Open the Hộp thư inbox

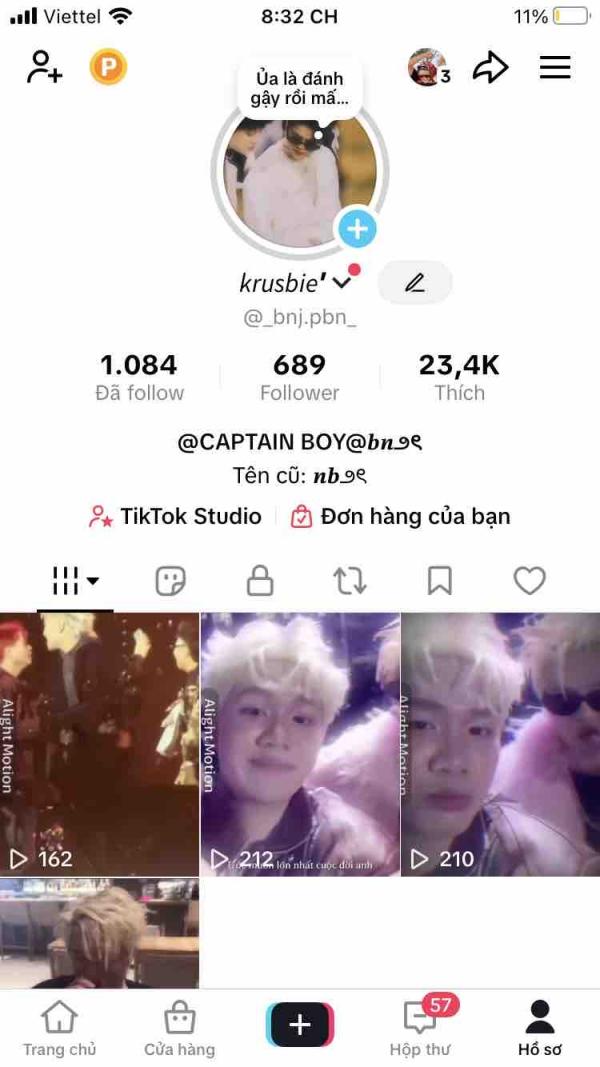pos(420,1030)
